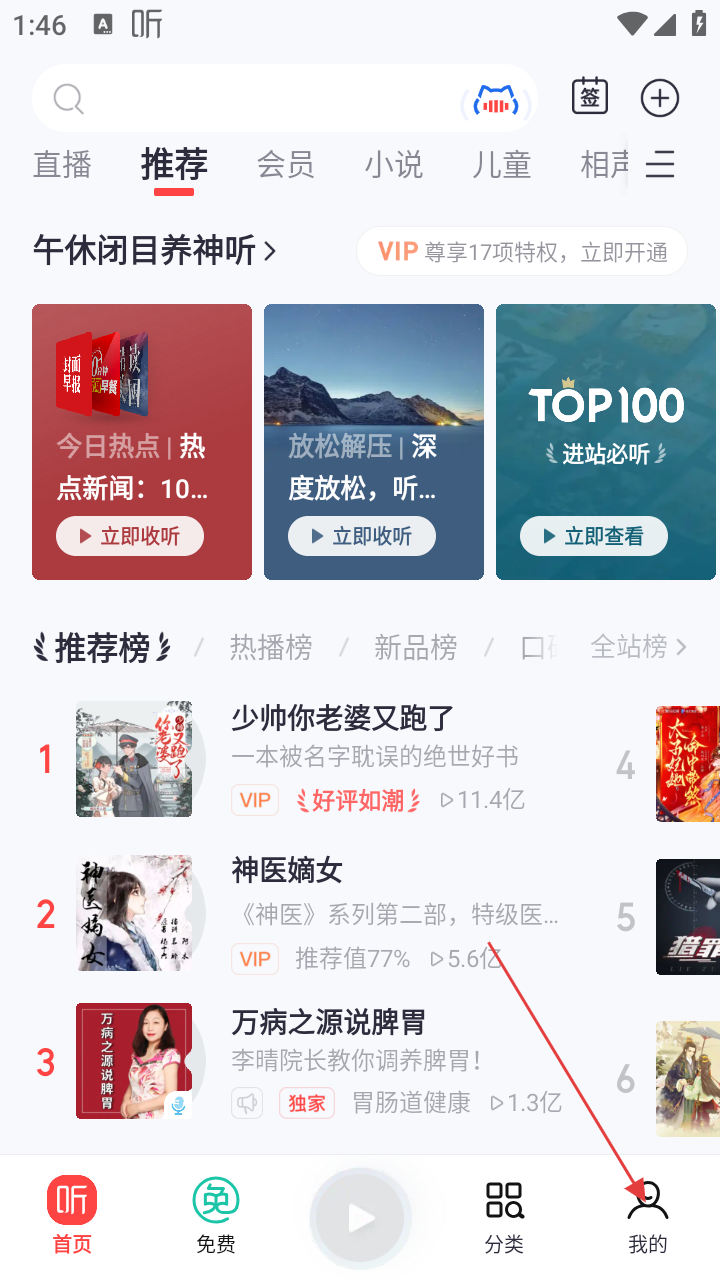This screenshot has width=720, height=1280.
Task: Open the all-categories menu icon
Action: [660, 165]
